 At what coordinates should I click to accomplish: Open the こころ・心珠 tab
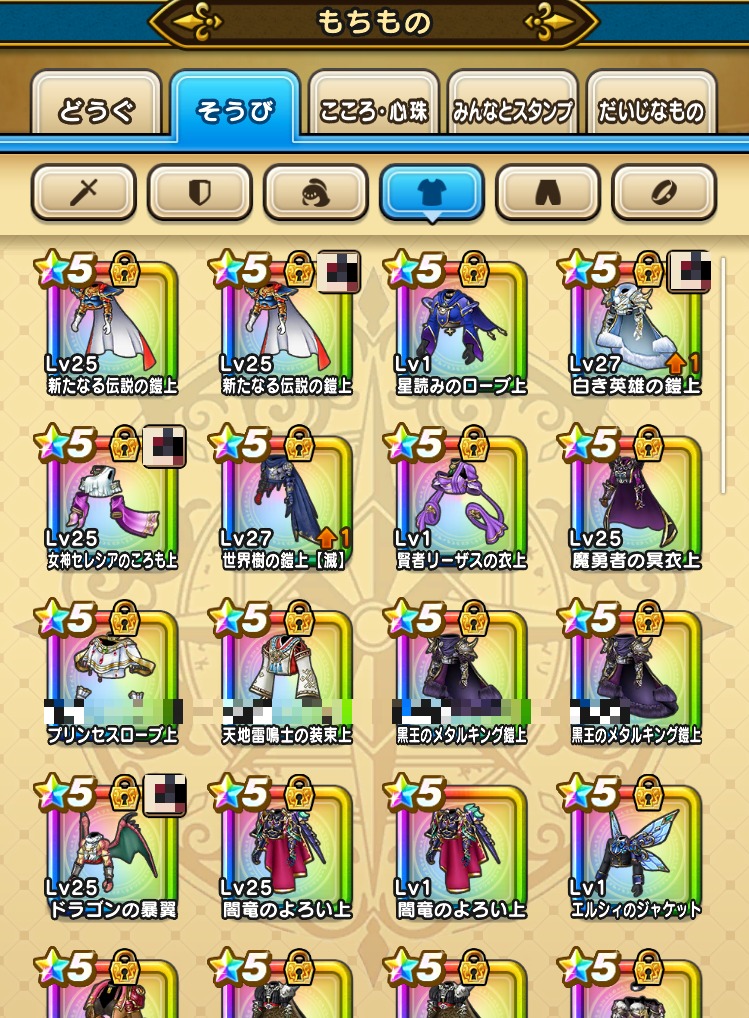(374, 109)
